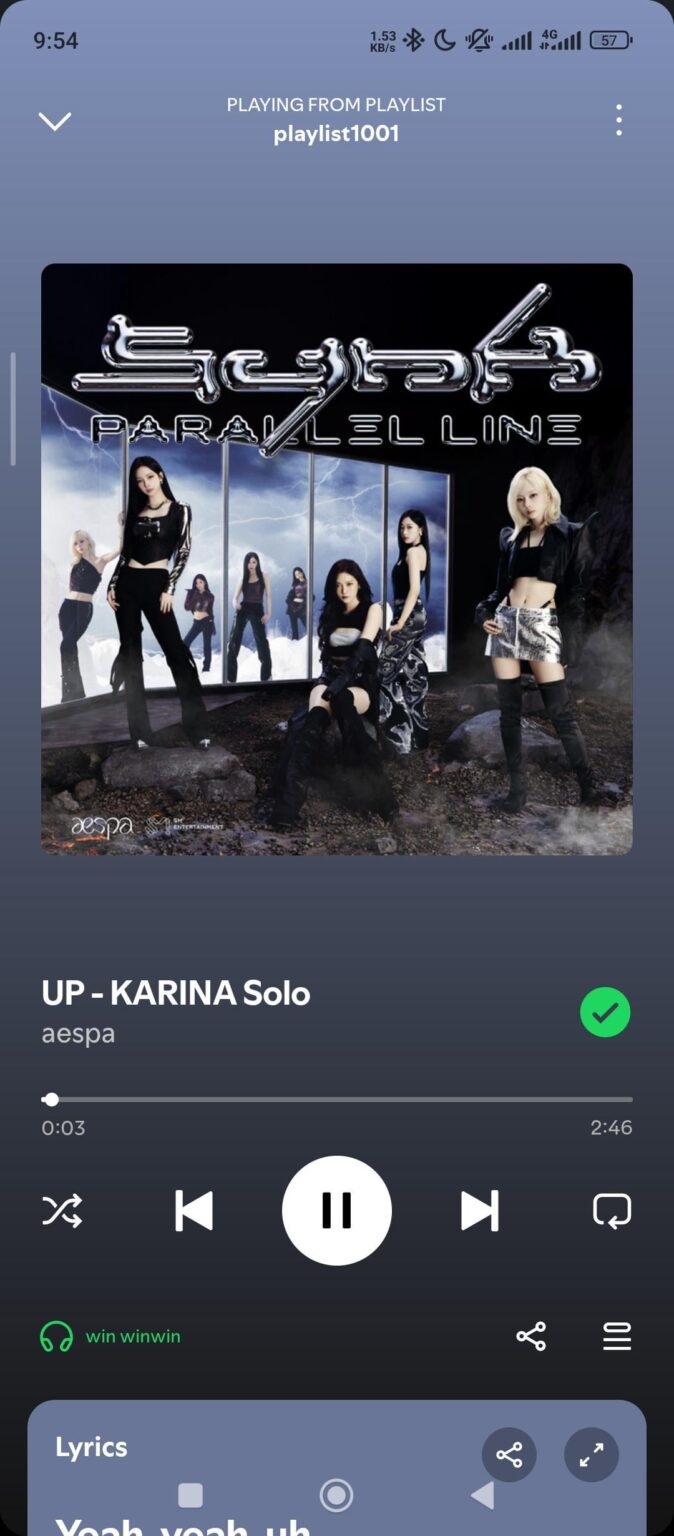This screenshot has height=1536, width=674.
Task: Toggle repeat mode
Action: [612, 1211]
